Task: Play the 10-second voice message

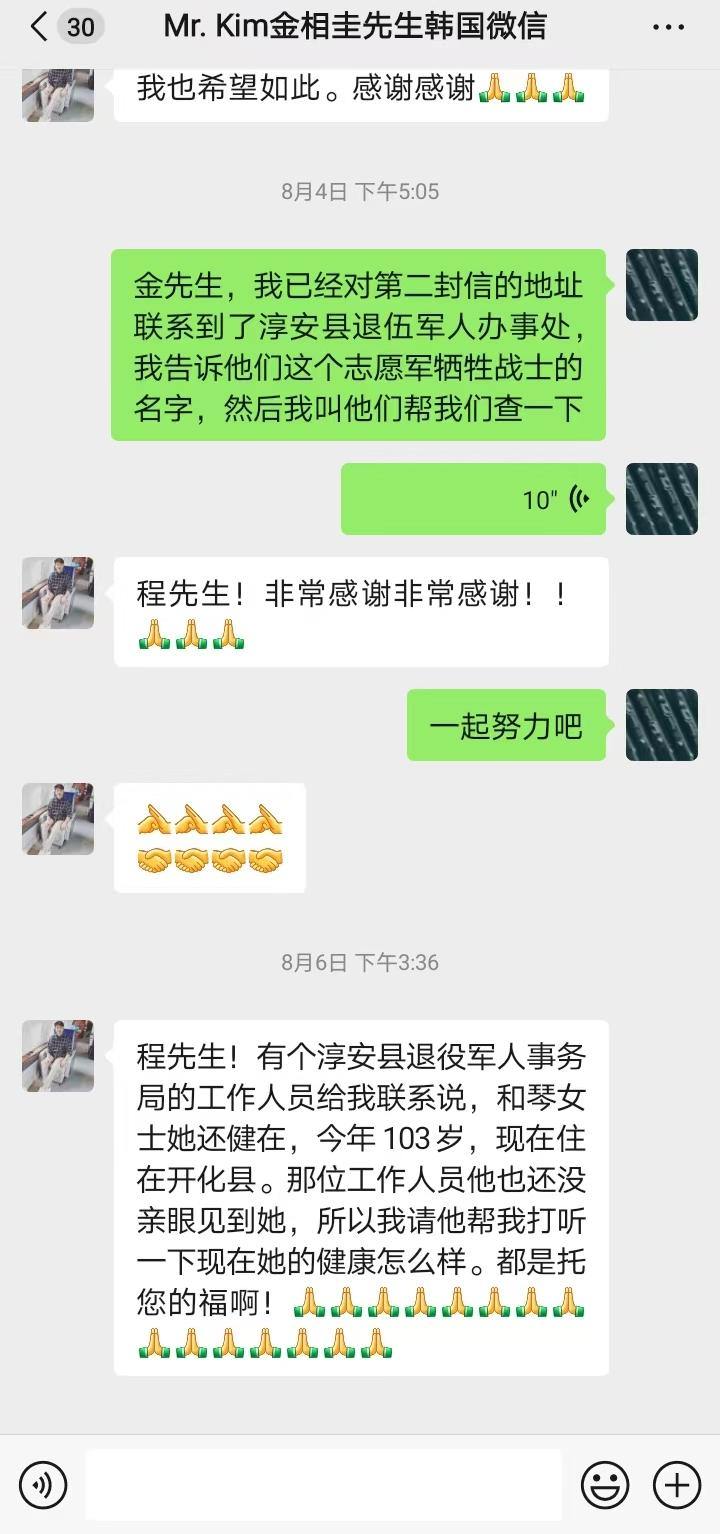Action: tap(473, 499)
